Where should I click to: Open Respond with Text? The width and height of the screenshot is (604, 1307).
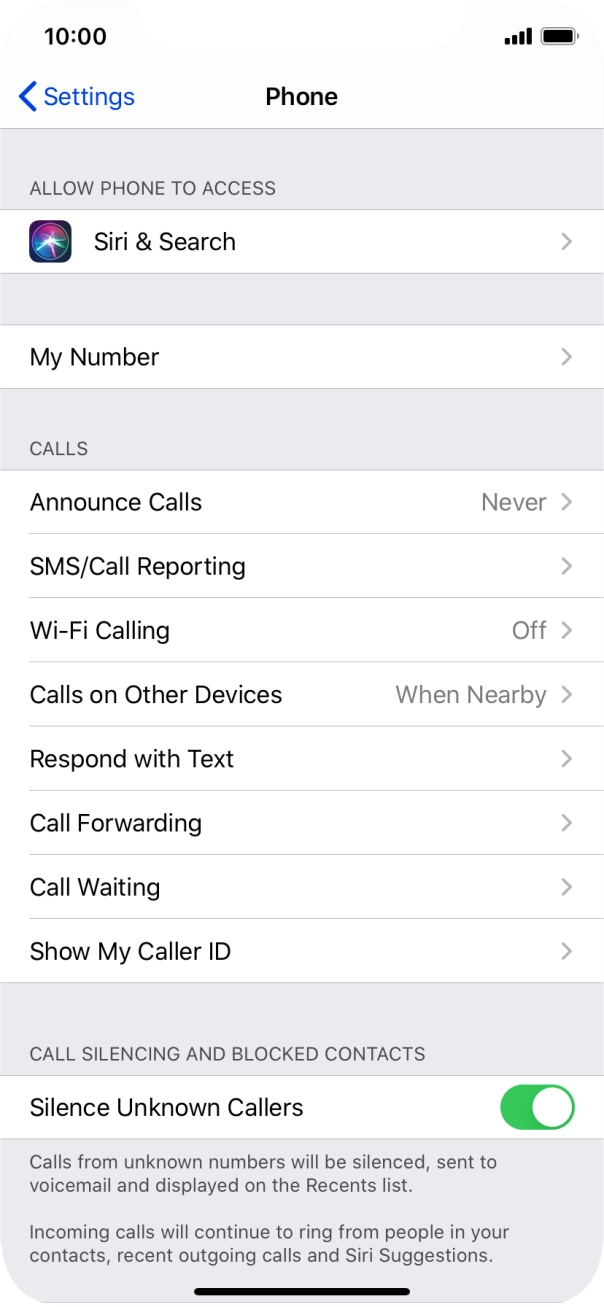[x=302, y=758]
